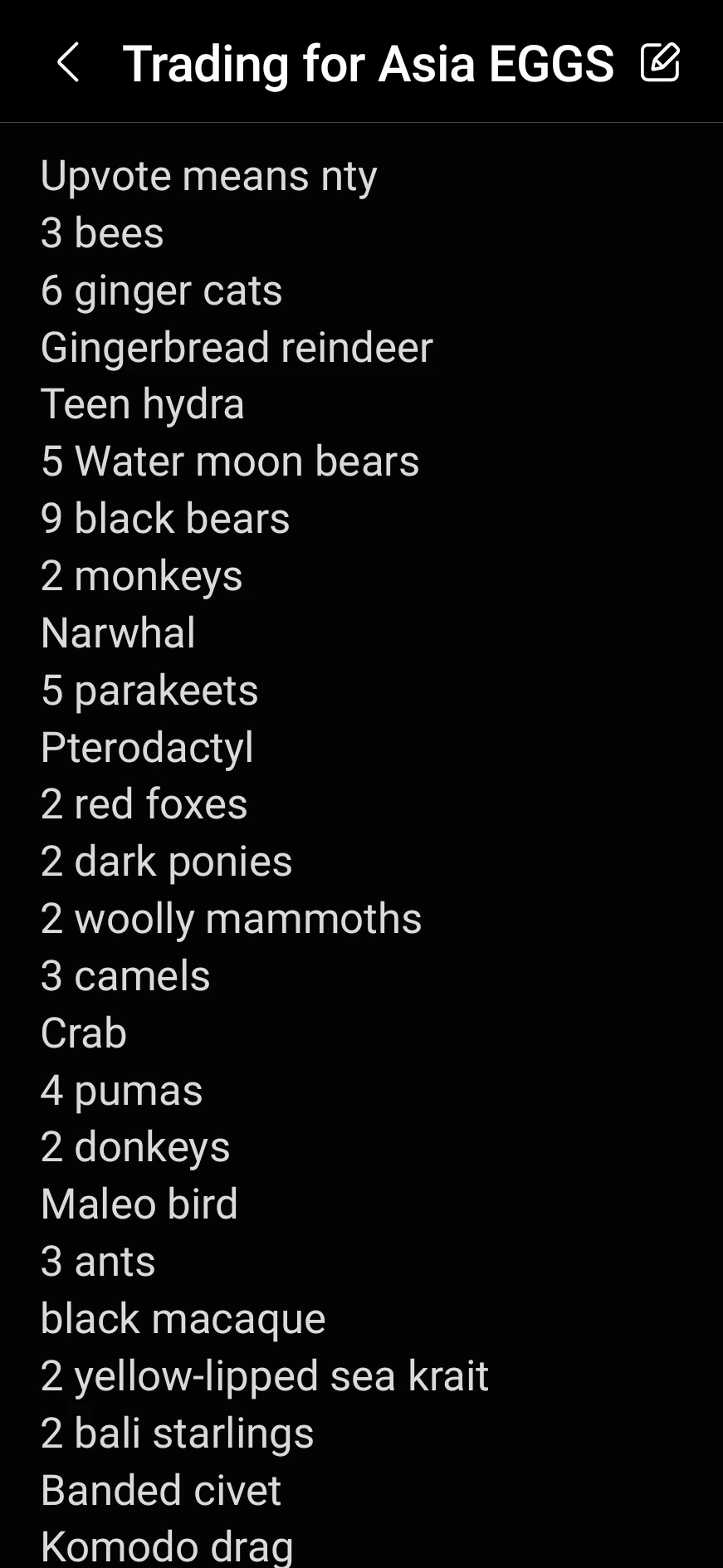Go back using the arrow icon
This screenshot has height=1568, width=723.
coord(68,63)
